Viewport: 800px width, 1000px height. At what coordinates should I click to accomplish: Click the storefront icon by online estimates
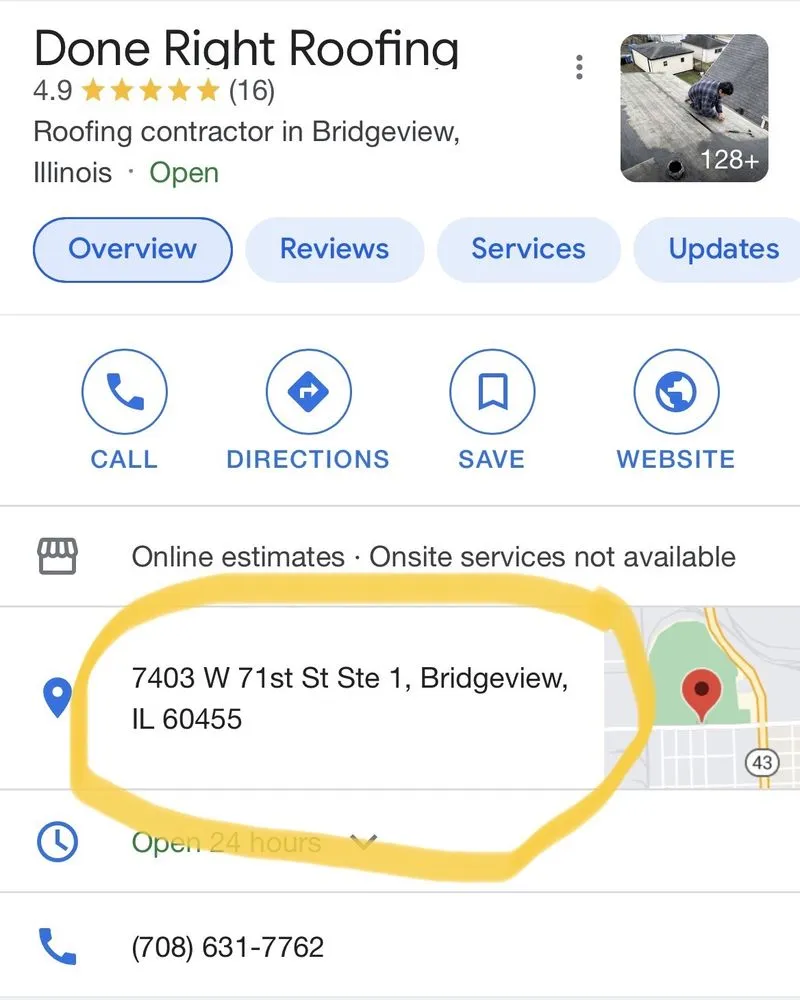pos(58,556)
